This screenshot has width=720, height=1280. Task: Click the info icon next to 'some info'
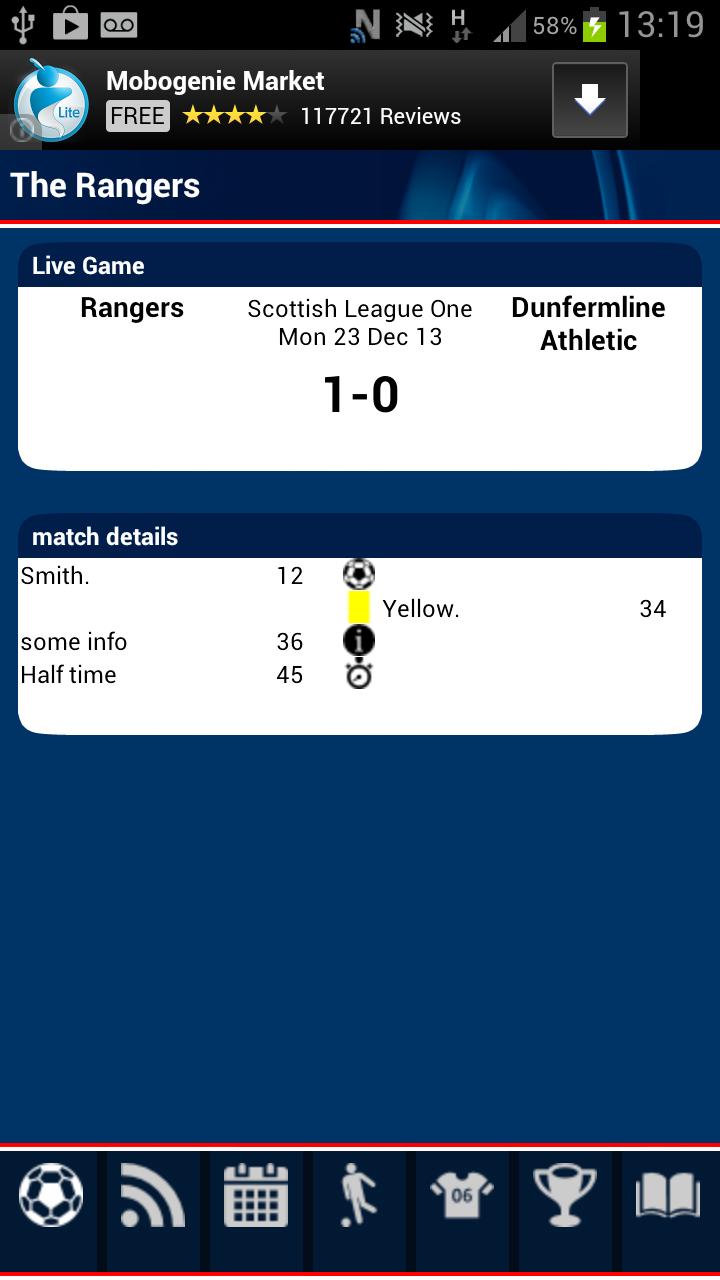(x=357, y=640)
